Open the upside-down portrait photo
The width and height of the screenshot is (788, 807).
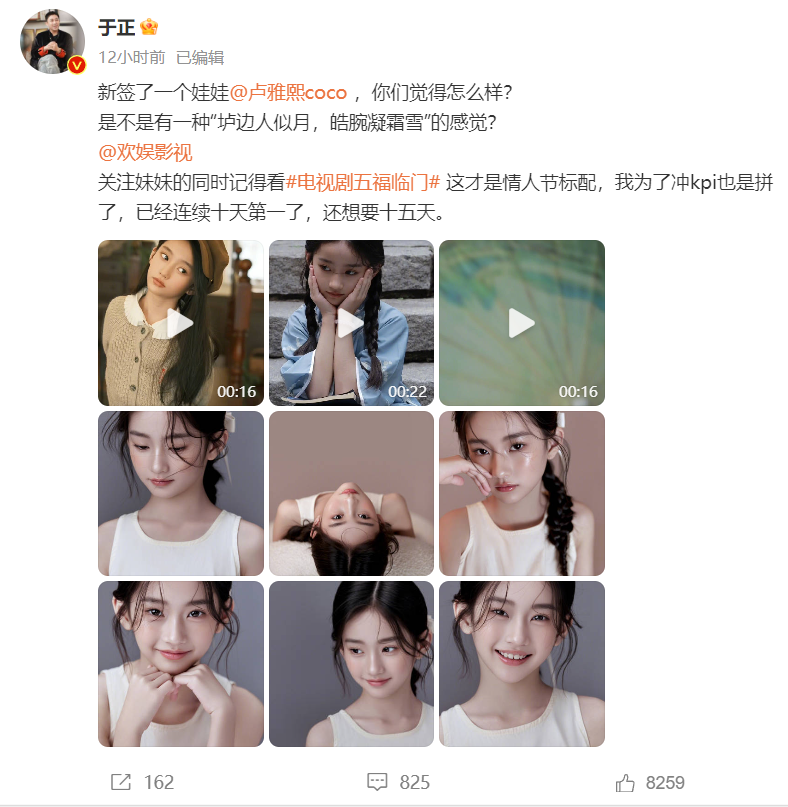(x=351, y=493)
